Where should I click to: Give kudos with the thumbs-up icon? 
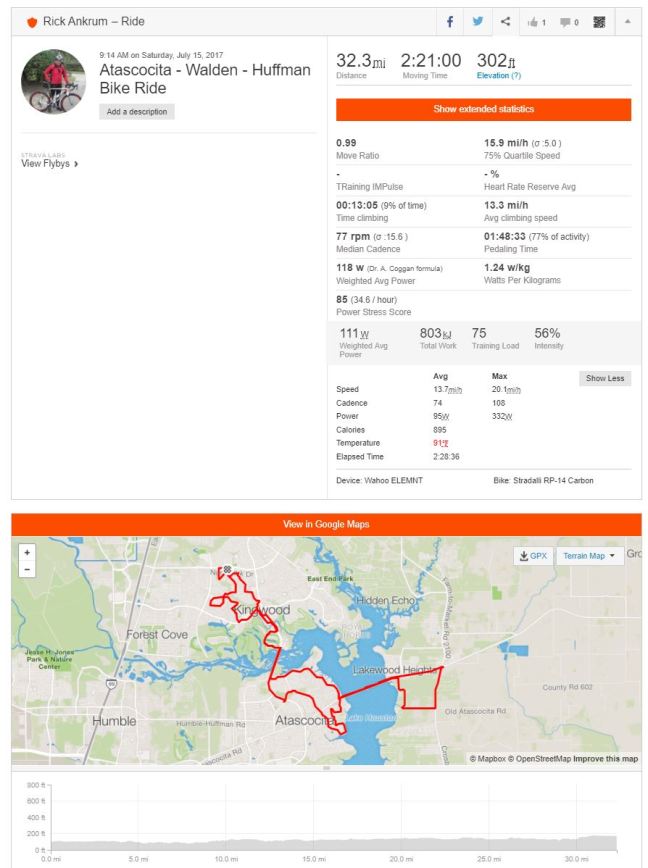click(x=536, y=22)
